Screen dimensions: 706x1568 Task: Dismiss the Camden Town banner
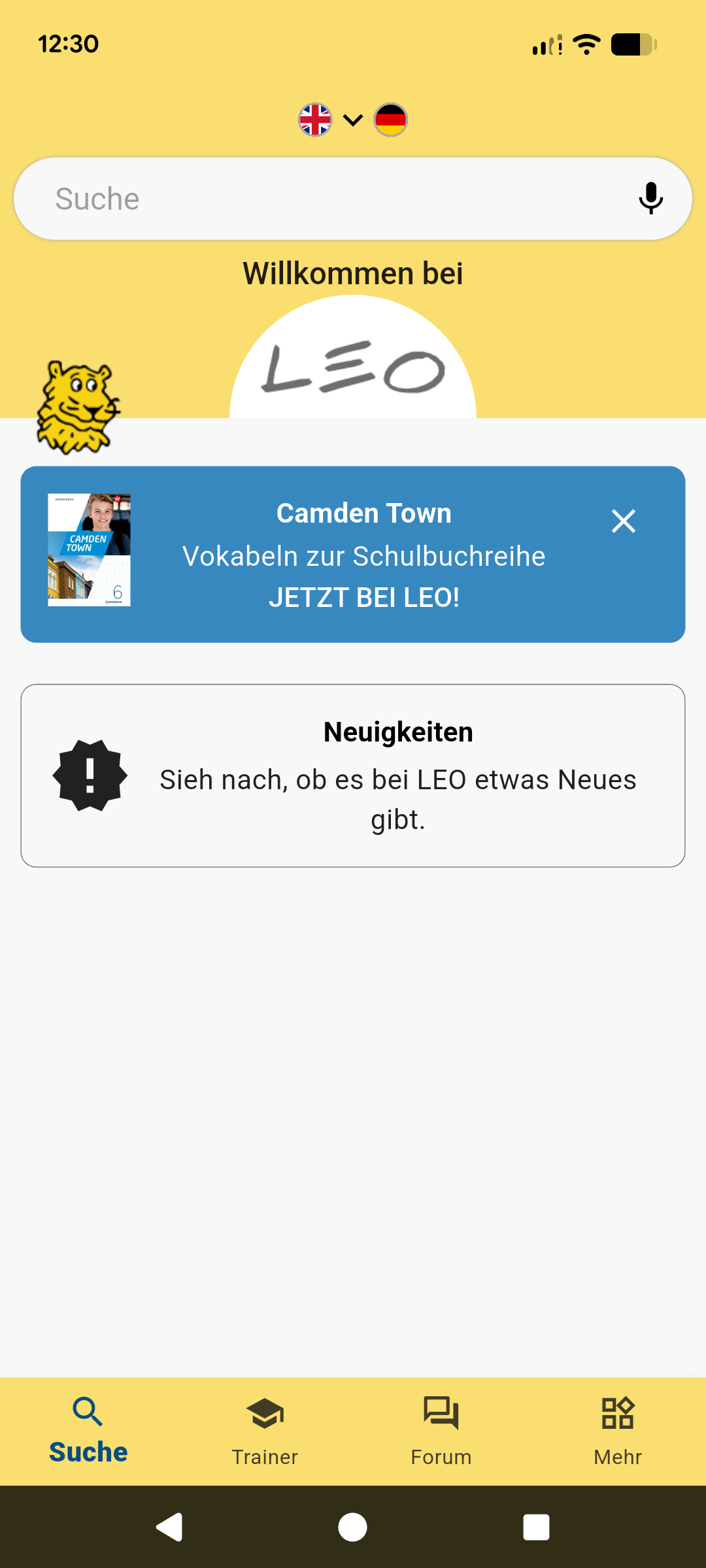pyautogui.click(x=623, y=521)
